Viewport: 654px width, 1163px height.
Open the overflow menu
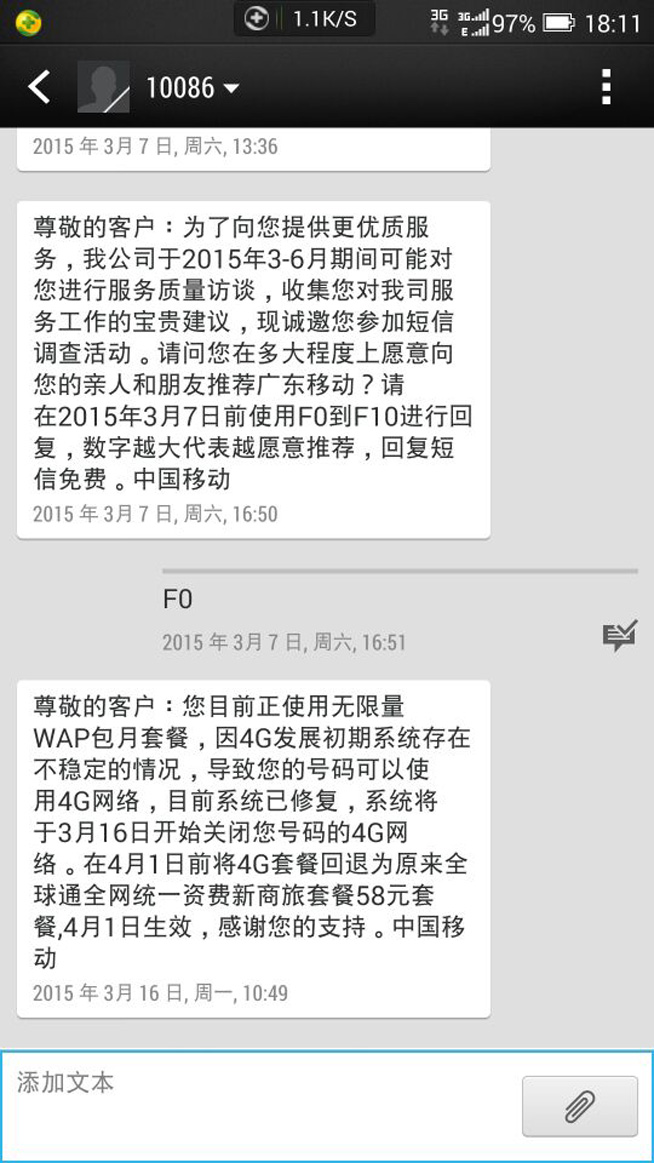tap(606, 88)
